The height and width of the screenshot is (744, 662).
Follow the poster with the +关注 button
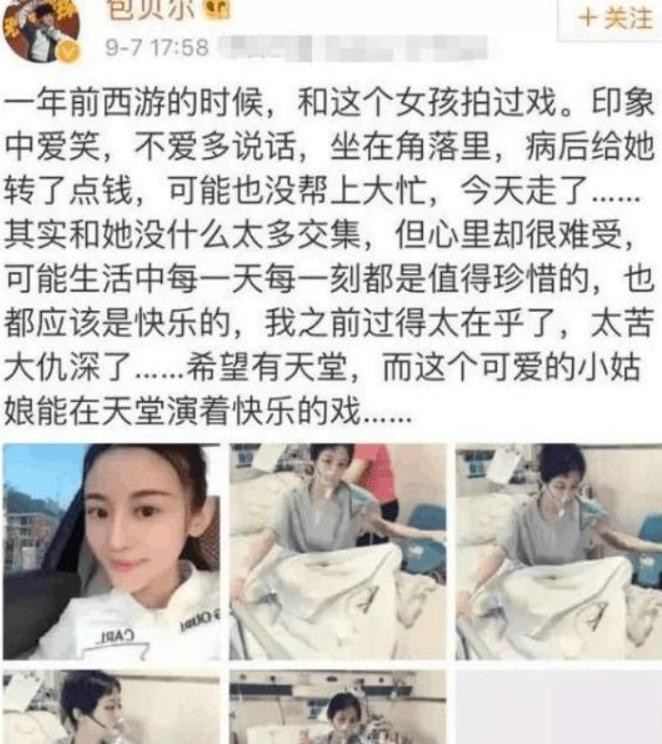pos(617,19)
